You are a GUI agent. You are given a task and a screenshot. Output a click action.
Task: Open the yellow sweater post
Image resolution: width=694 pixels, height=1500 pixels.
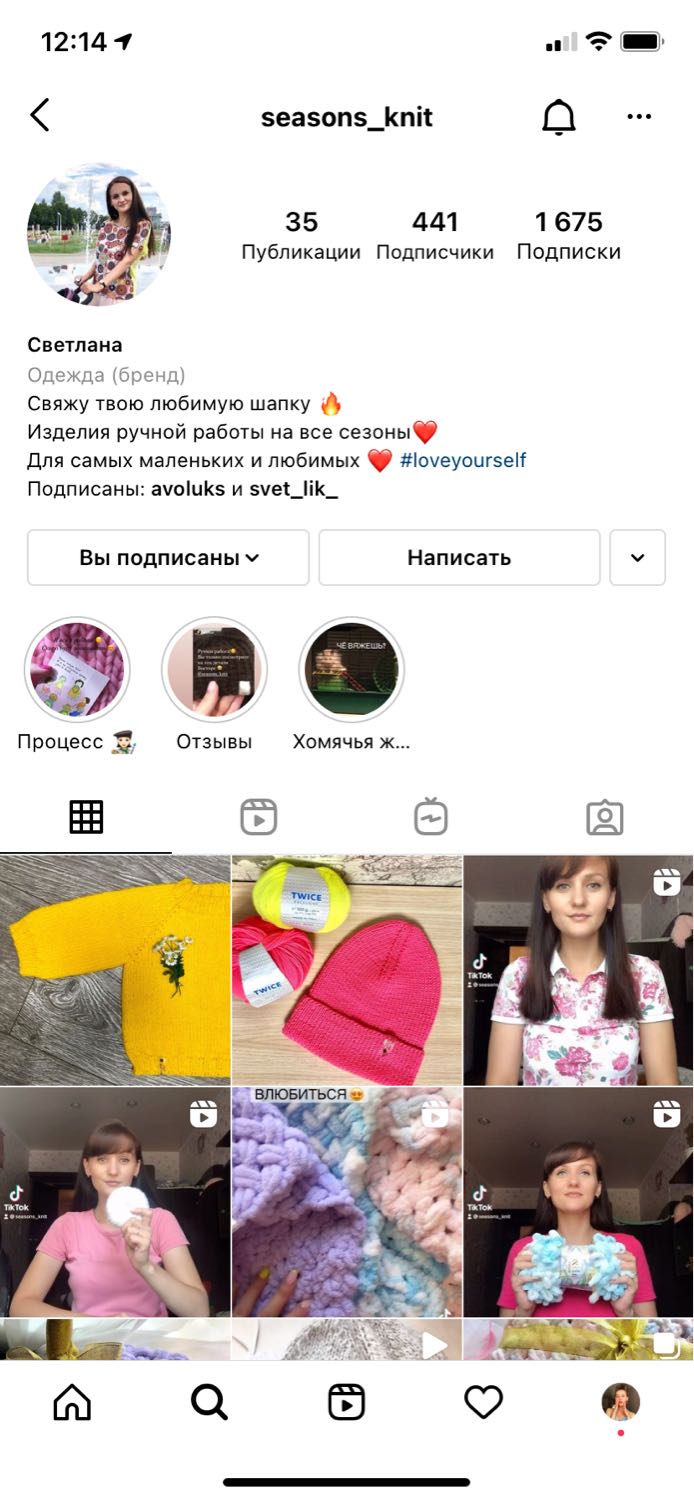(x=115, y=970)
